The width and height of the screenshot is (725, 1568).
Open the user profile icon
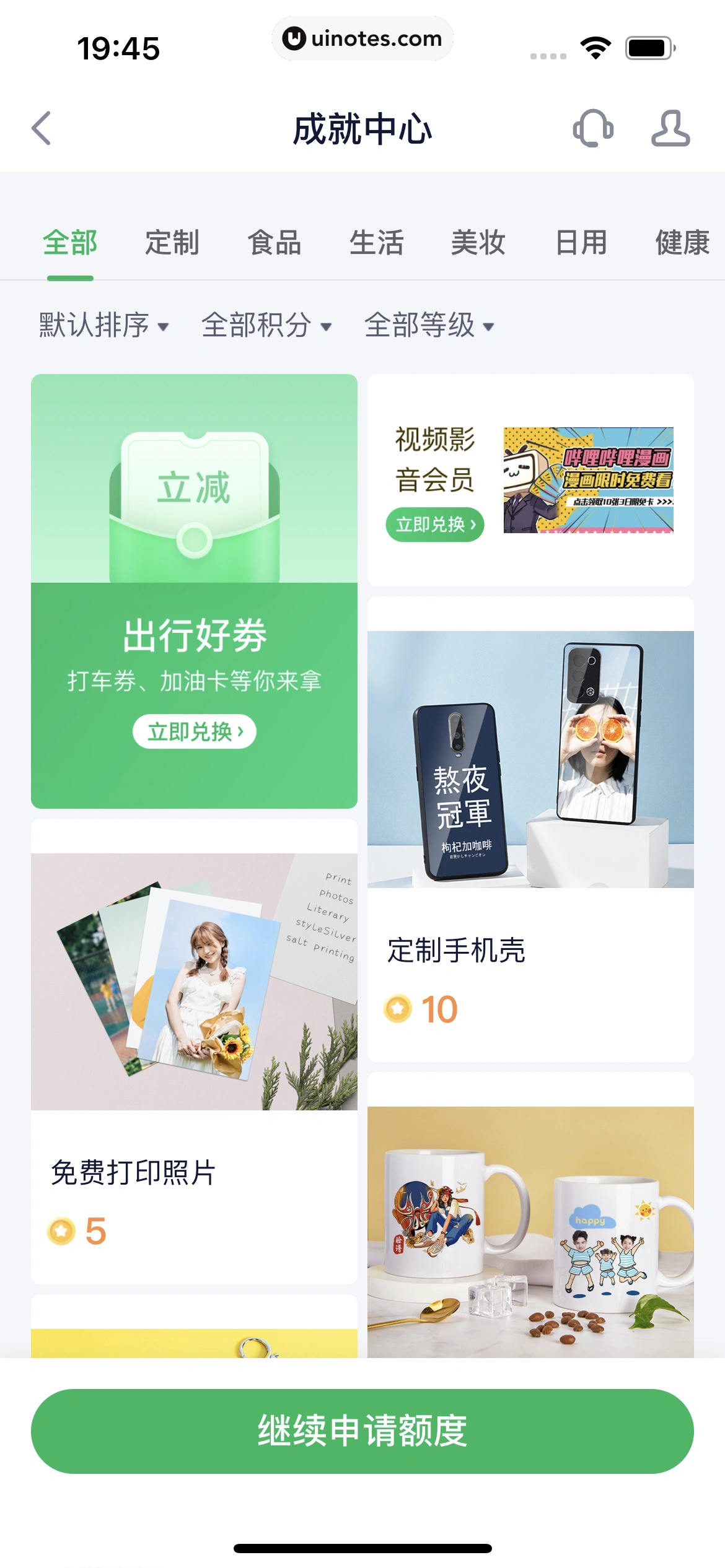coord(670,129)
